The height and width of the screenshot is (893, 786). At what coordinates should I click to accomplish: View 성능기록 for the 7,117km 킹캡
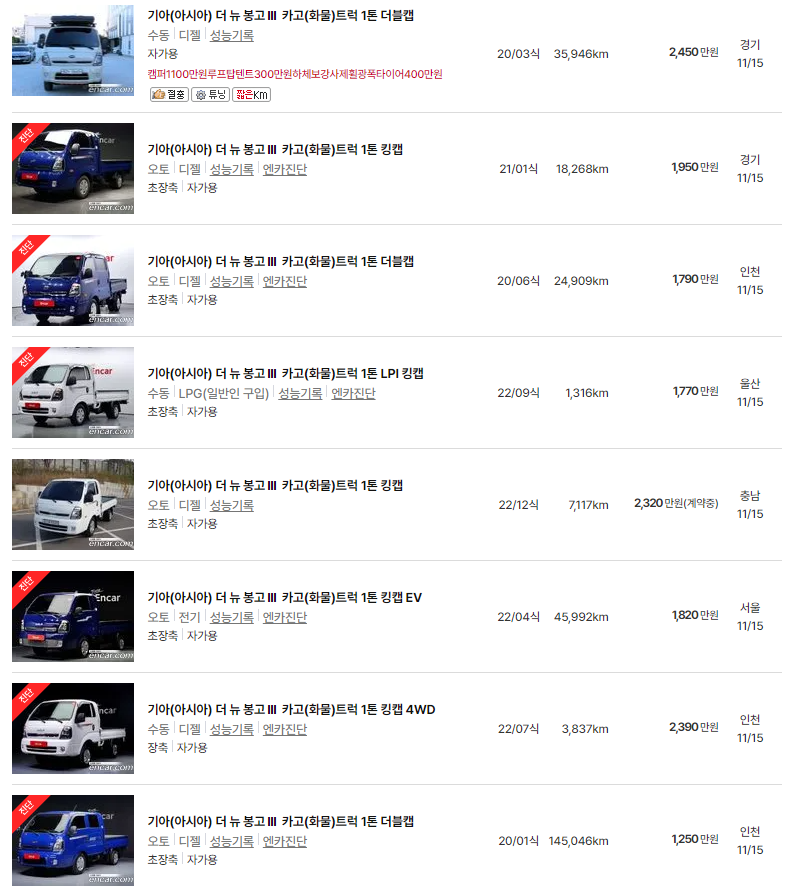231,505
